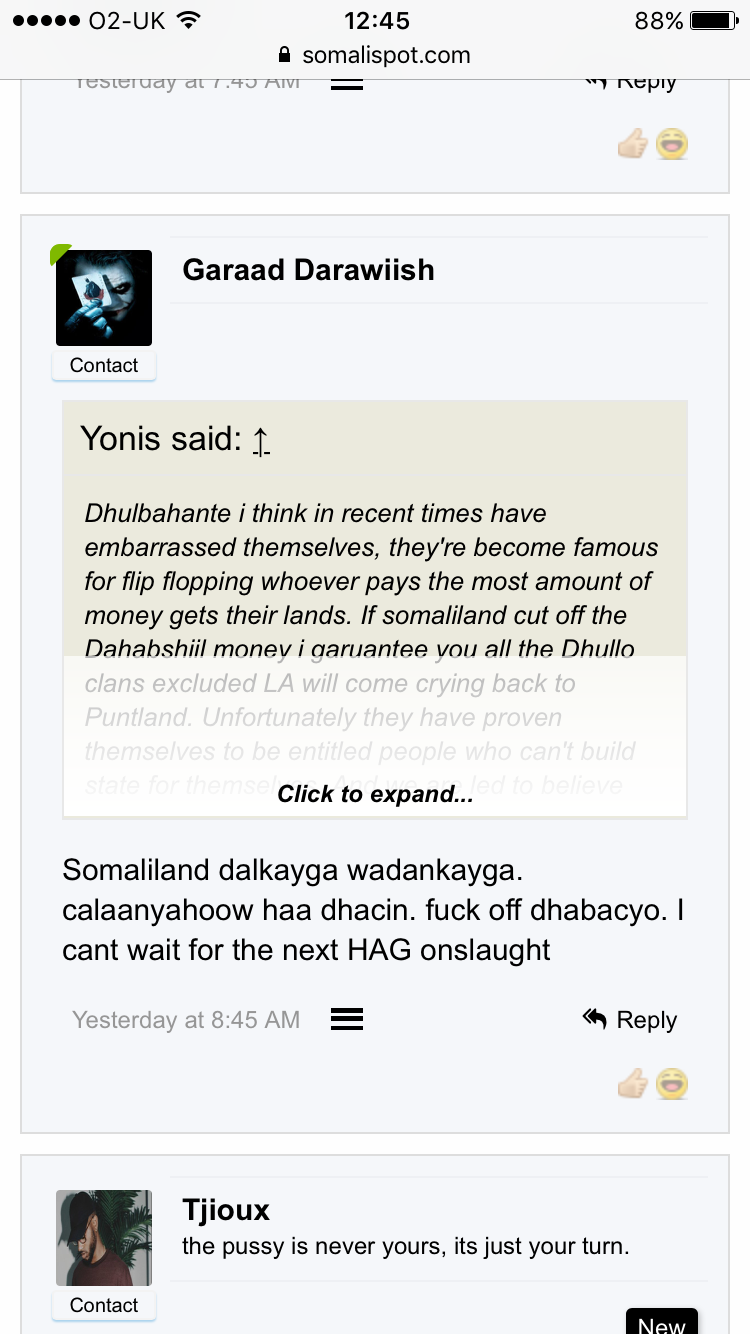The width and height of the screenshot is (750, 1334).
Task: Open Garaad Darawiish's profile avatar
Action: [x=104, y=298]
